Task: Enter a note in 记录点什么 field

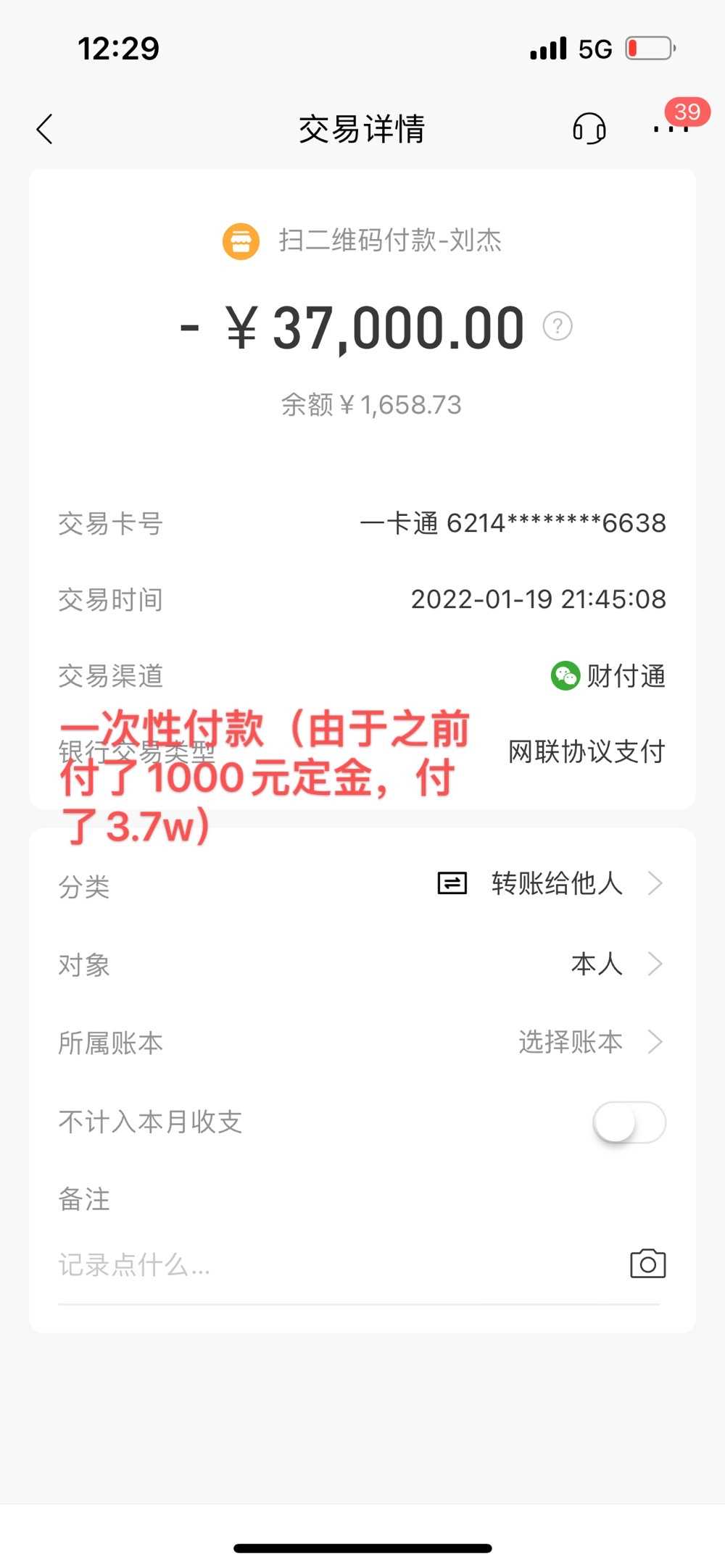Action: pos(326,1265)
